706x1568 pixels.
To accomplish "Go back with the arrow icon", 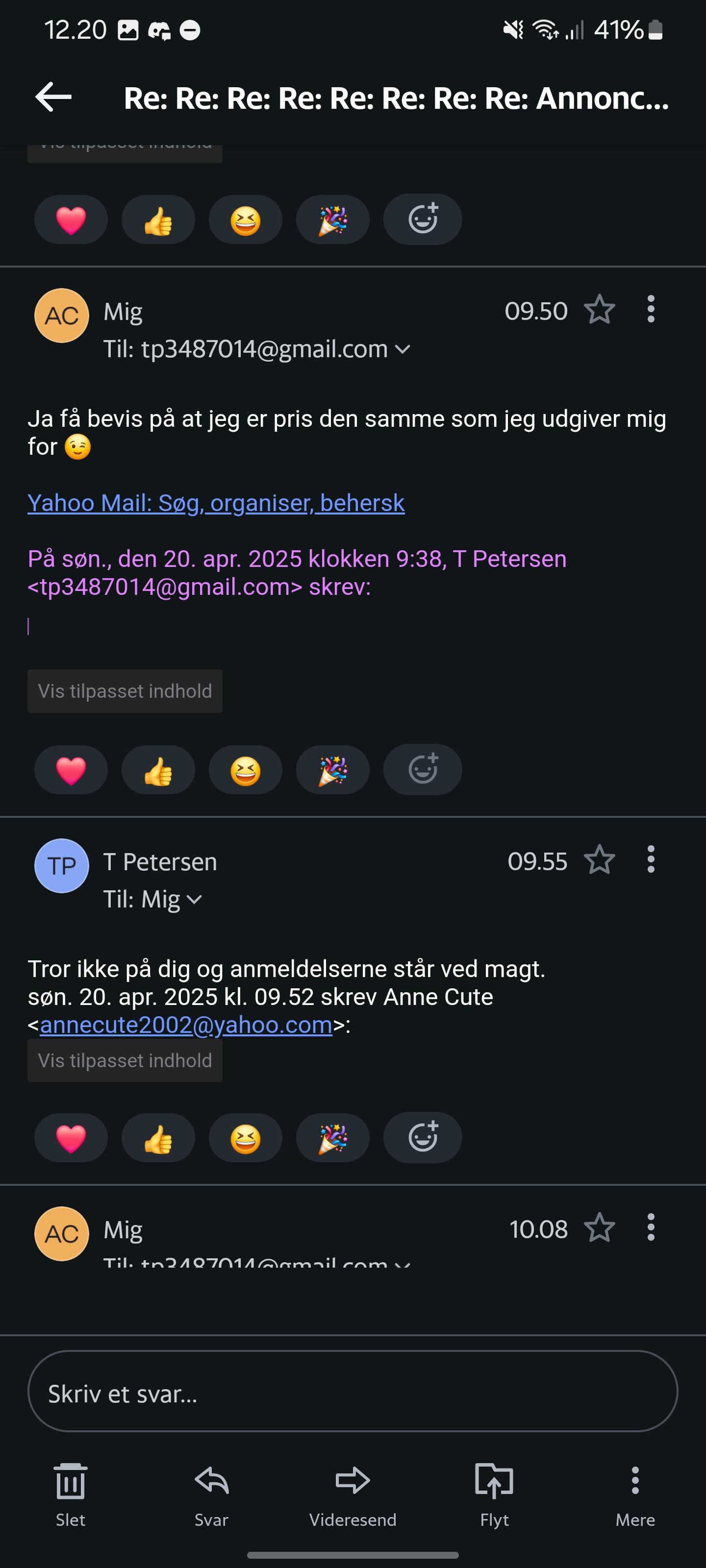I will 53,98.
